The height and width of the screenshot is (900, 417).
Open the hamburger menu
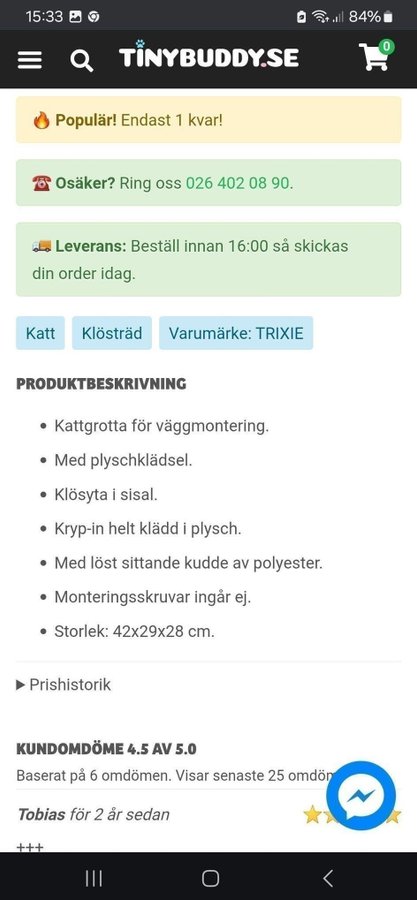(x=29, y=60)
